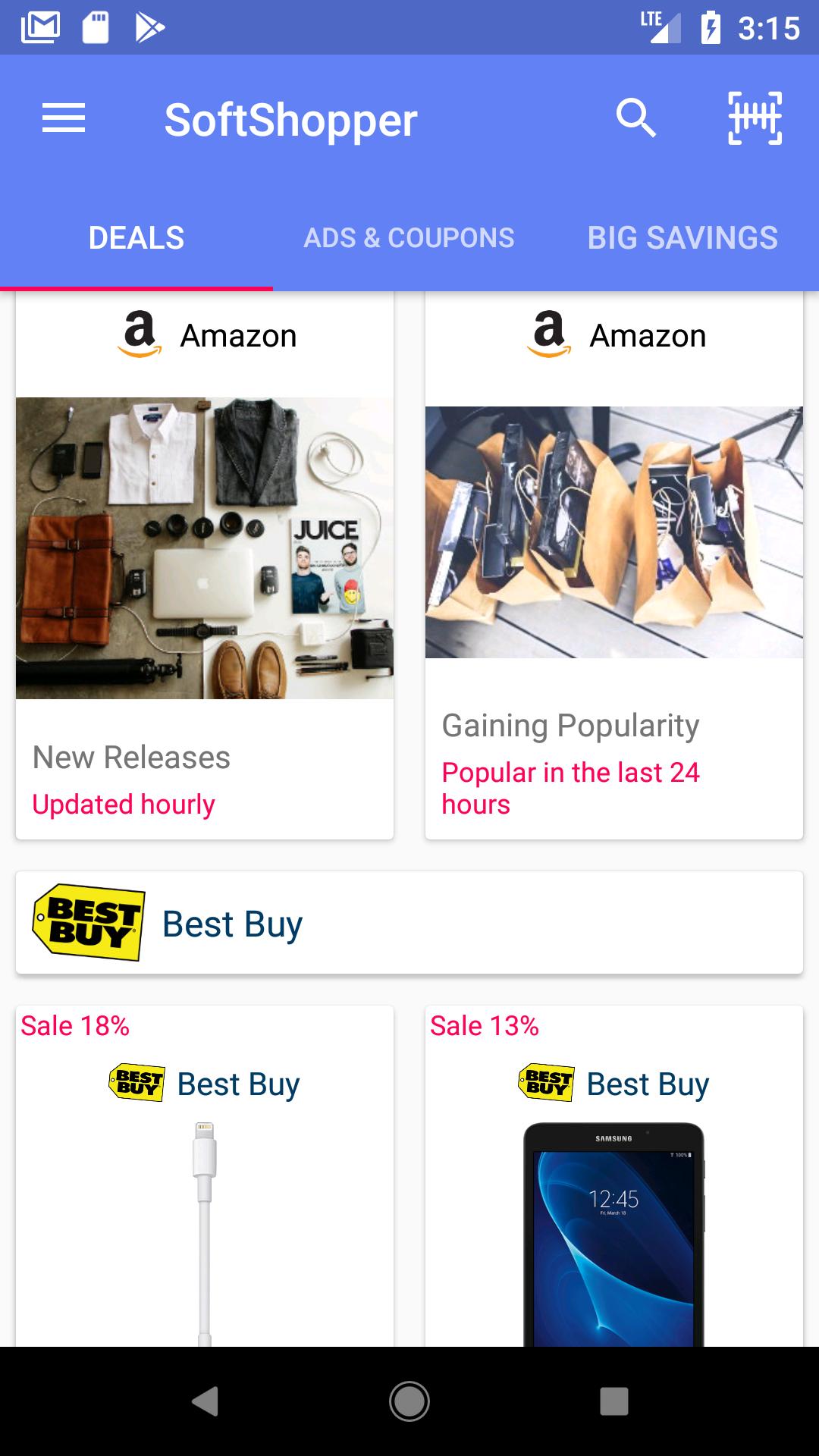Open the navigation drawer menu
The height and width of the screenshot is (1456, 819).
64,119
